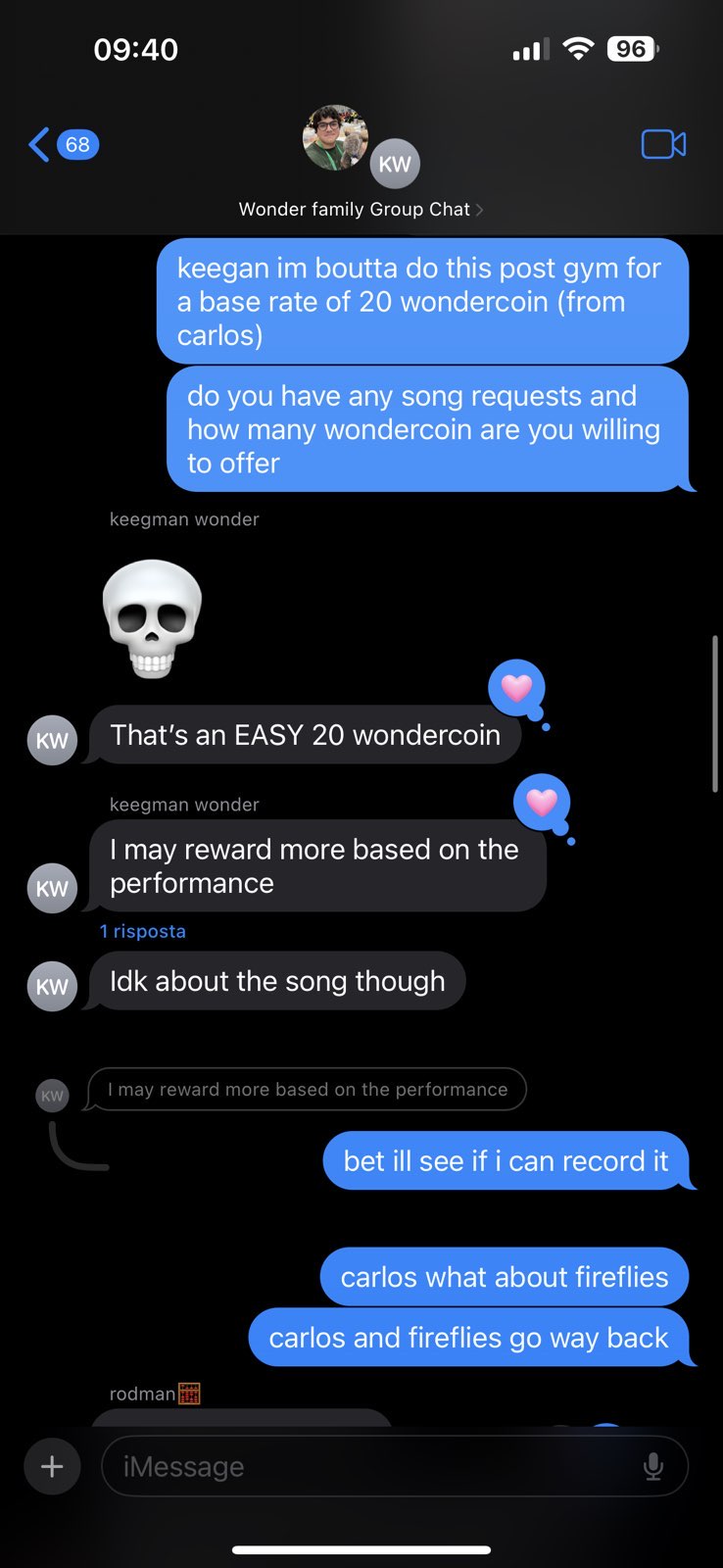Tap KW avatar beside 'Idk about the song though'

tap(52, 986)
